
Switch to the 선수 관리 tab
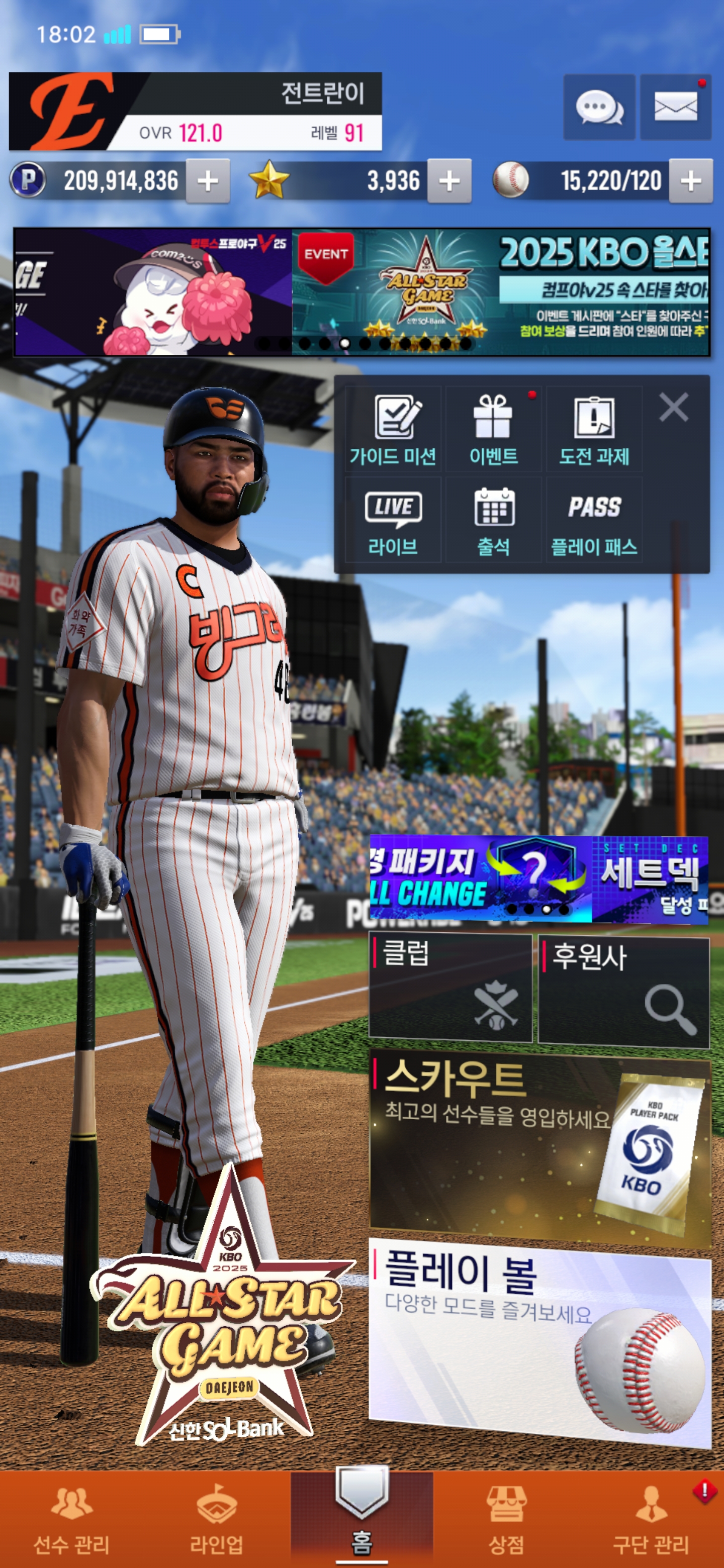pos(72,1519)
